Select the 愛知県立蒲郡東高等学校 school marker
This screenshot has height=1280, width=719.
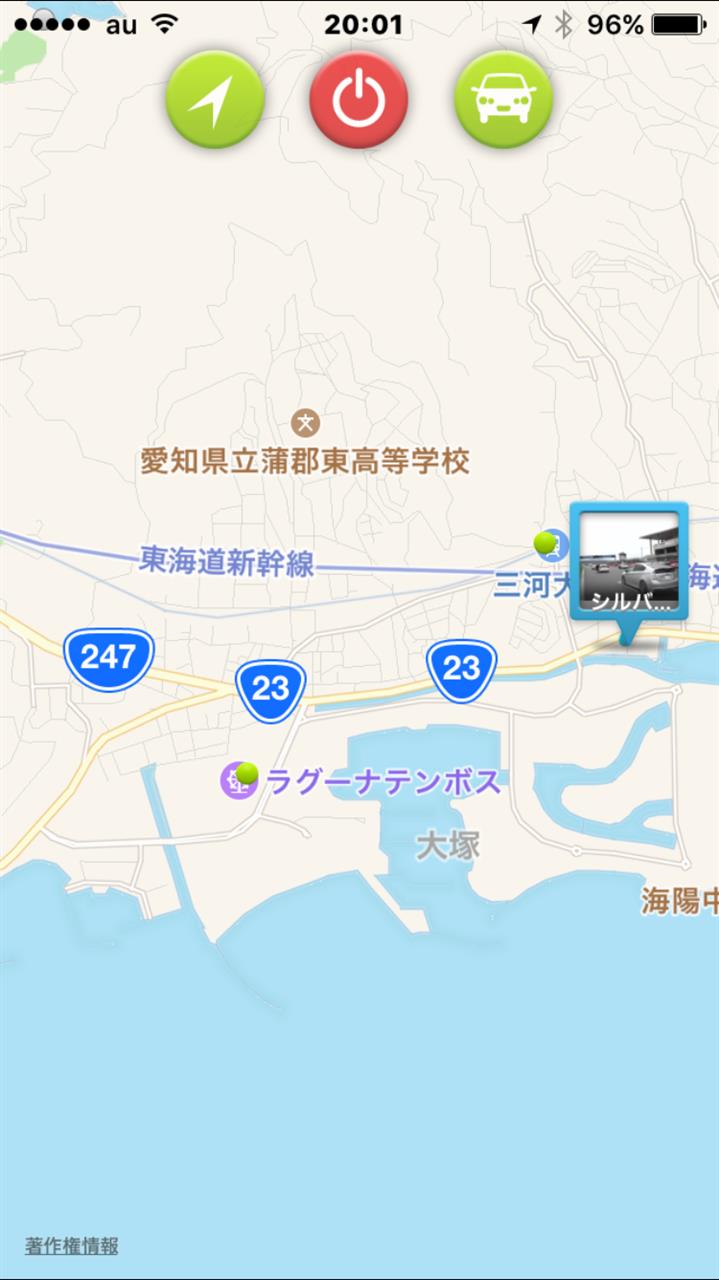point(305,423)
